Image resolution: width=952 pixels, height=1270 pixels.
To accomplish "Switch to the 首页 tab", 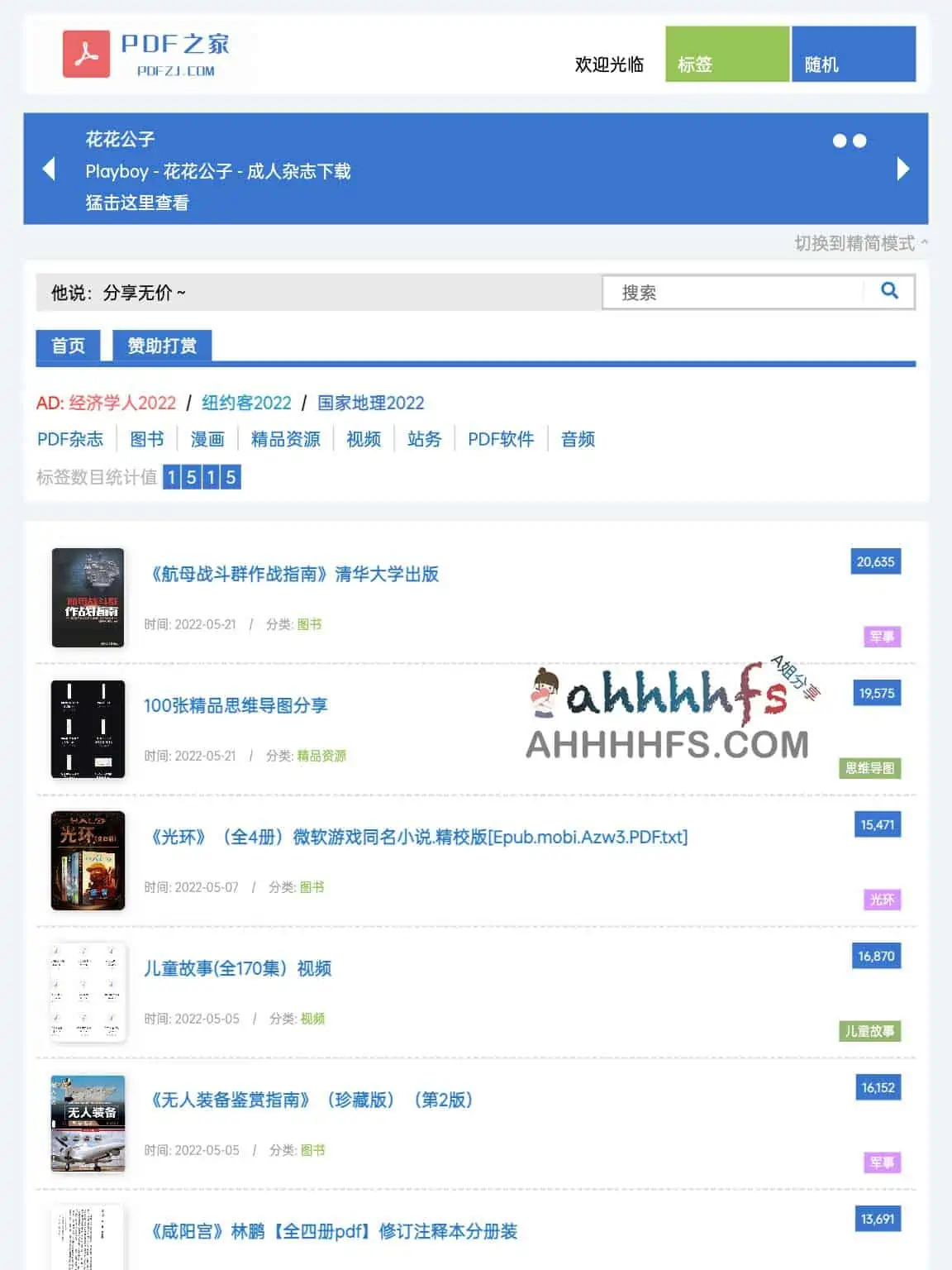I will pos(68,346).
